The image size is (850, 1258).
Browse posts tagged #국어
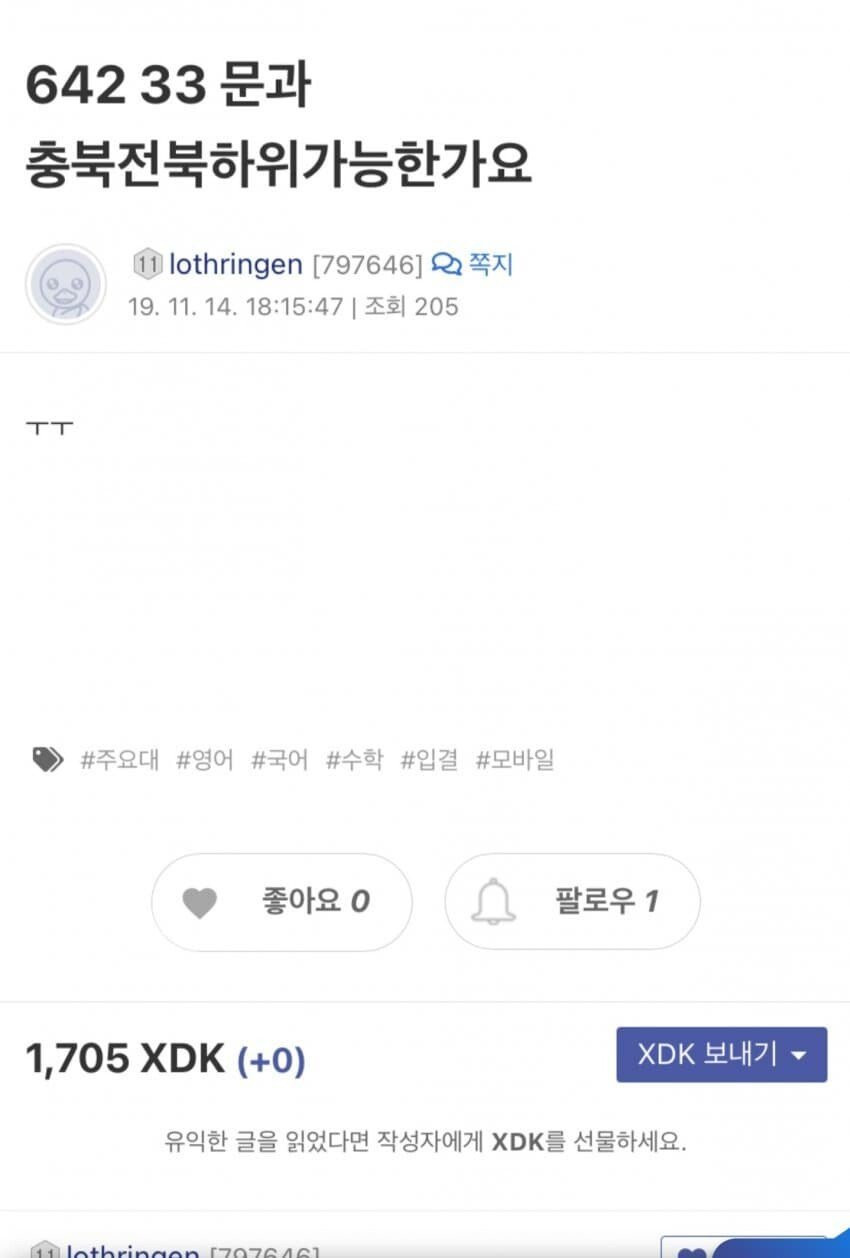pyautogui.click(x=279, y=761)
